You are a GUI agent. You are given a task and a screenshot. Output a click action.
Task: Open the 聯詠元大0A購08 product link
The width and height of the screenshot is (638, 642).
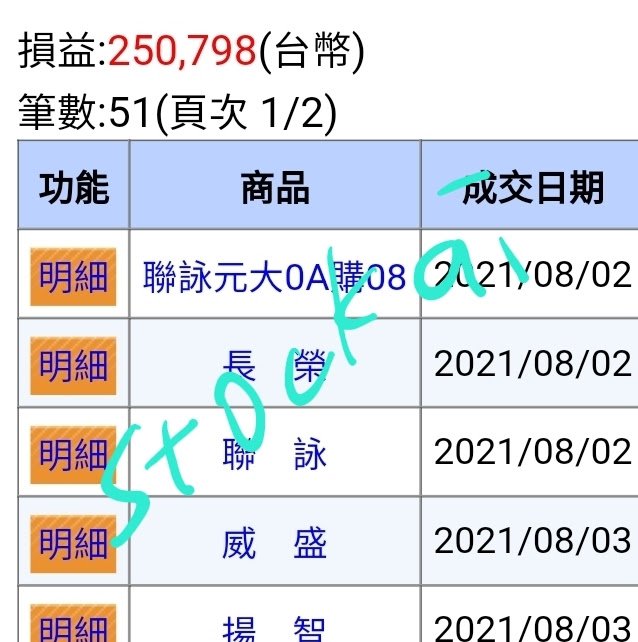pos(274,275)
